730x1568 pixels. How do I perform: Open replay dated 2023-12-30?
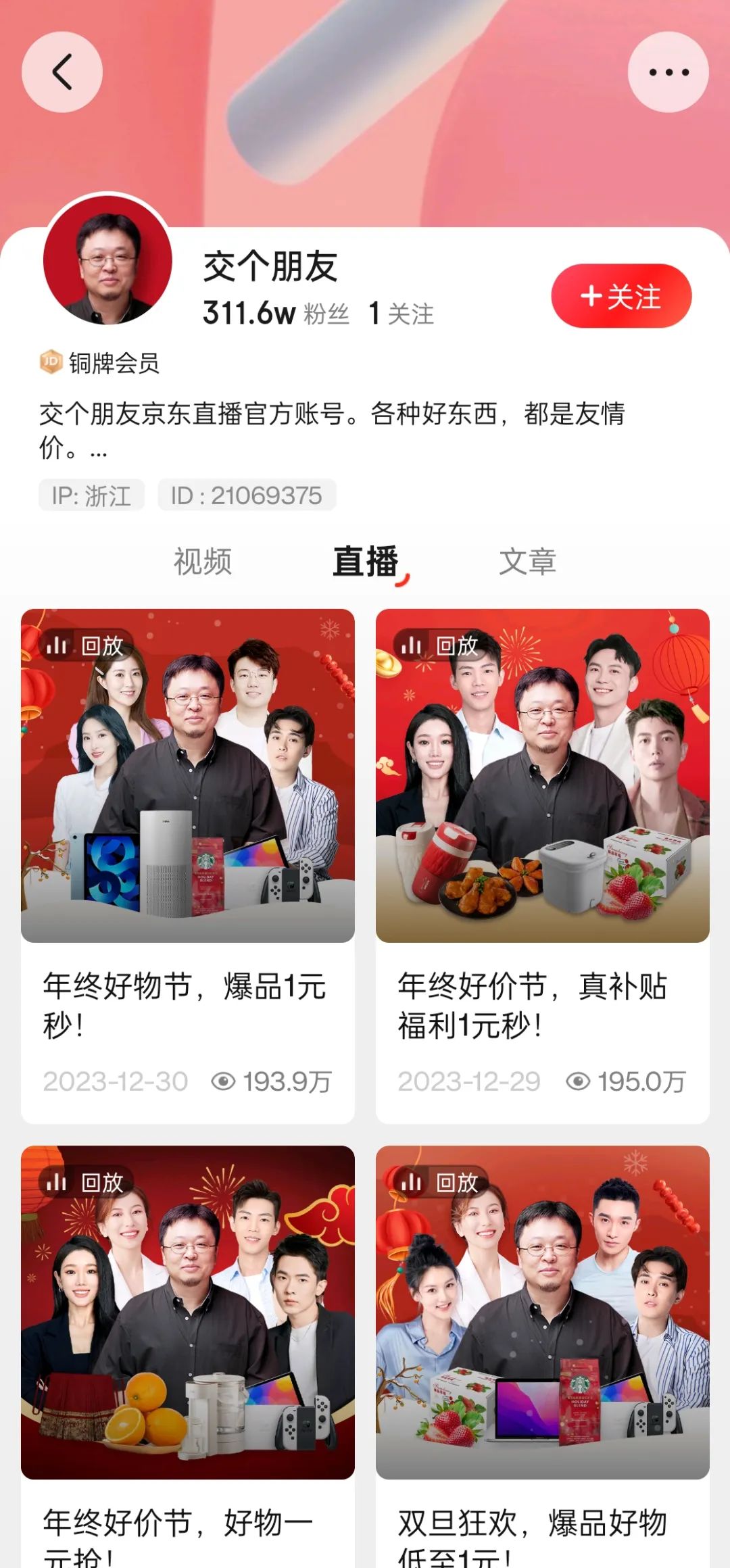188,776
